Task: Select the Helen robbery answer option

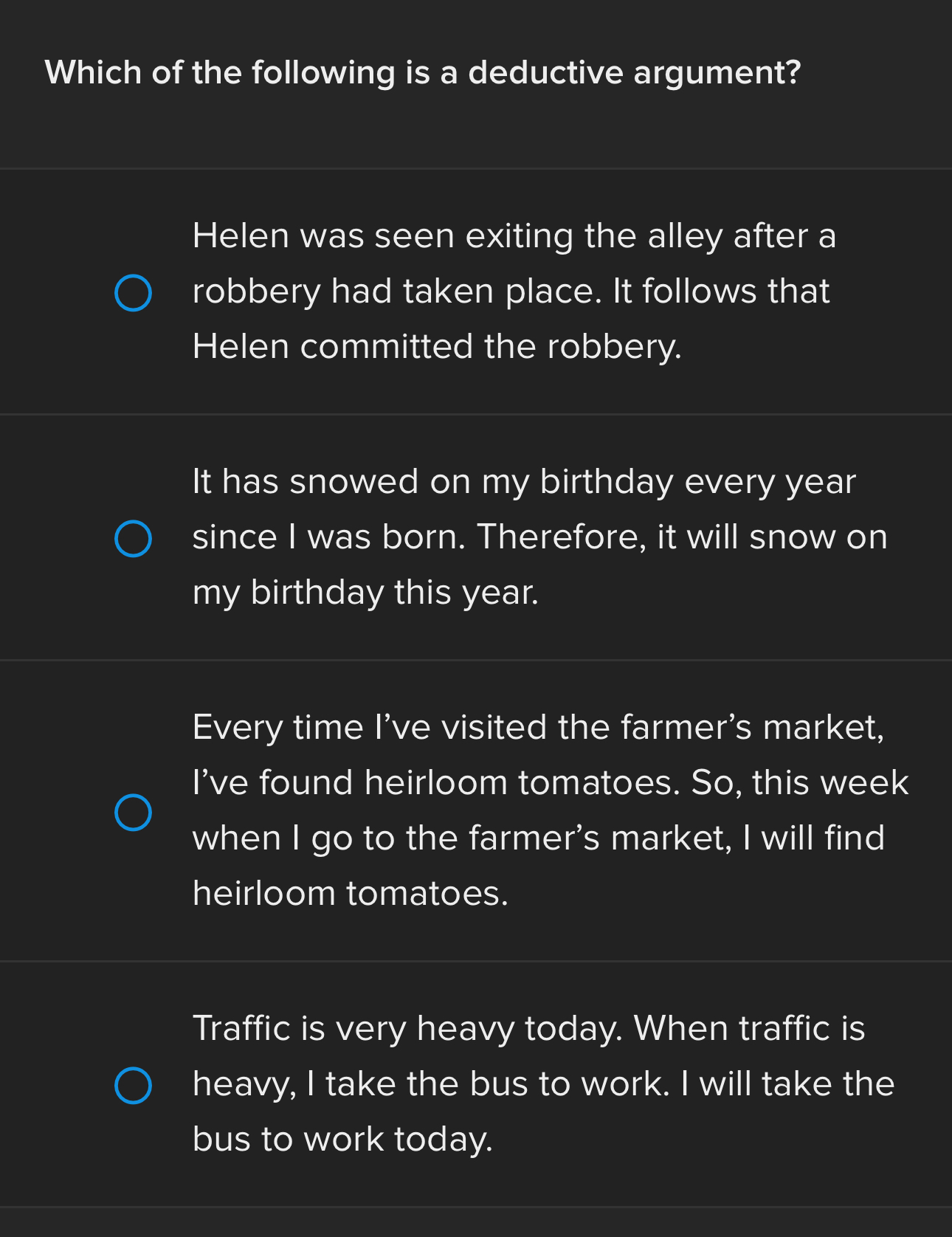Action: pos(134,292)
